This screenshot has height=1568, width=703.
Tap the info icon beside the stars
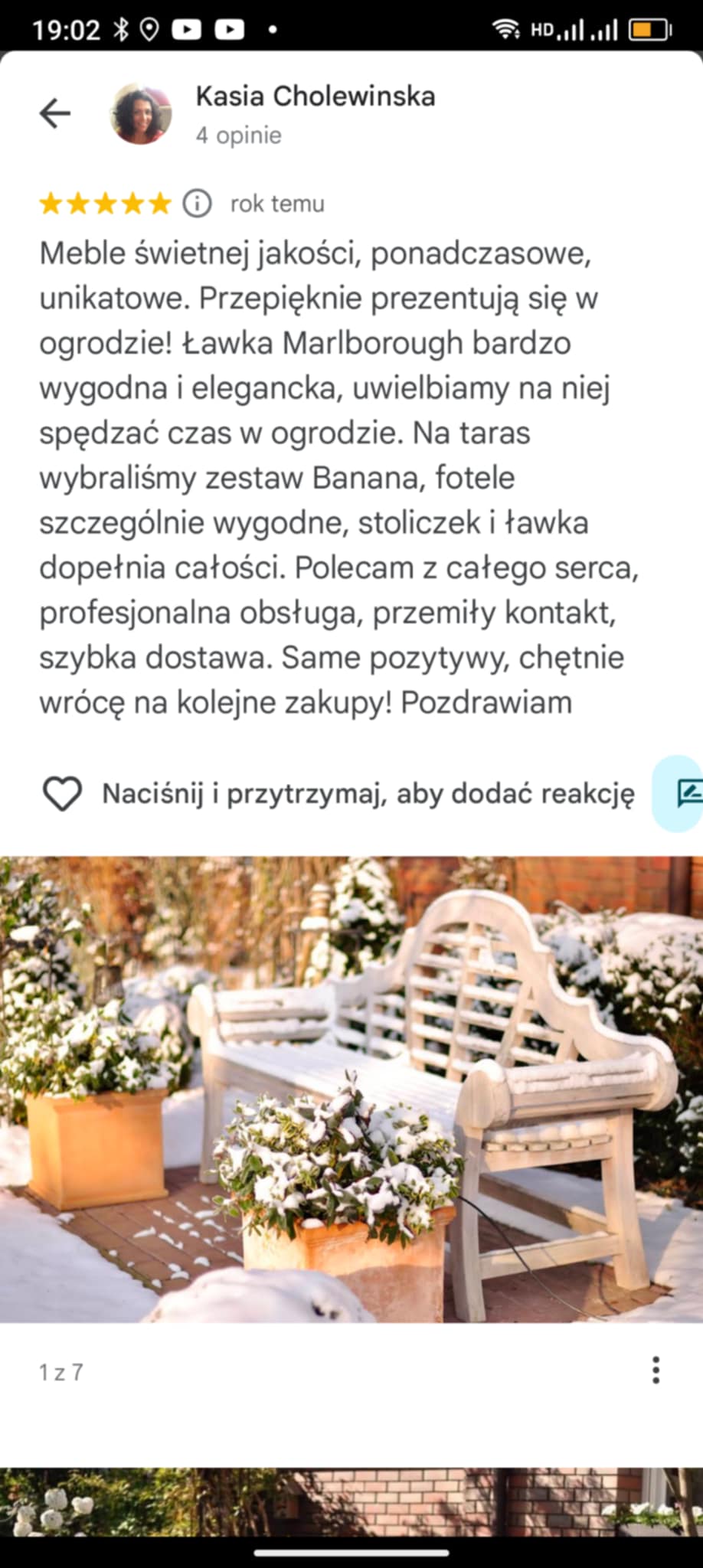pyautogui.click(x=197, y=204)
